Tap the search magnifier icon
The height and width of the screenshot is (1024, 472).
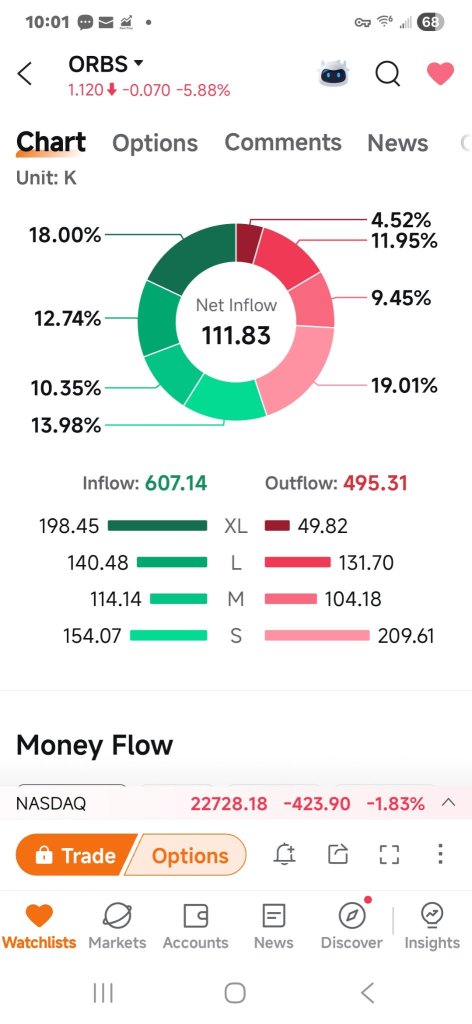pos(387,74)
